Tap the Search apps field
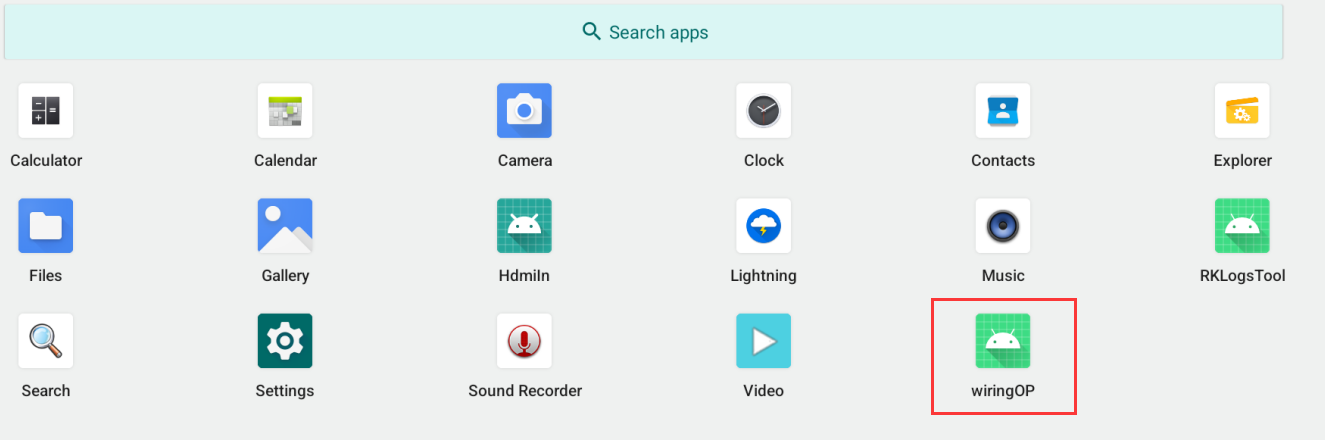 click(x=644, y=32)
